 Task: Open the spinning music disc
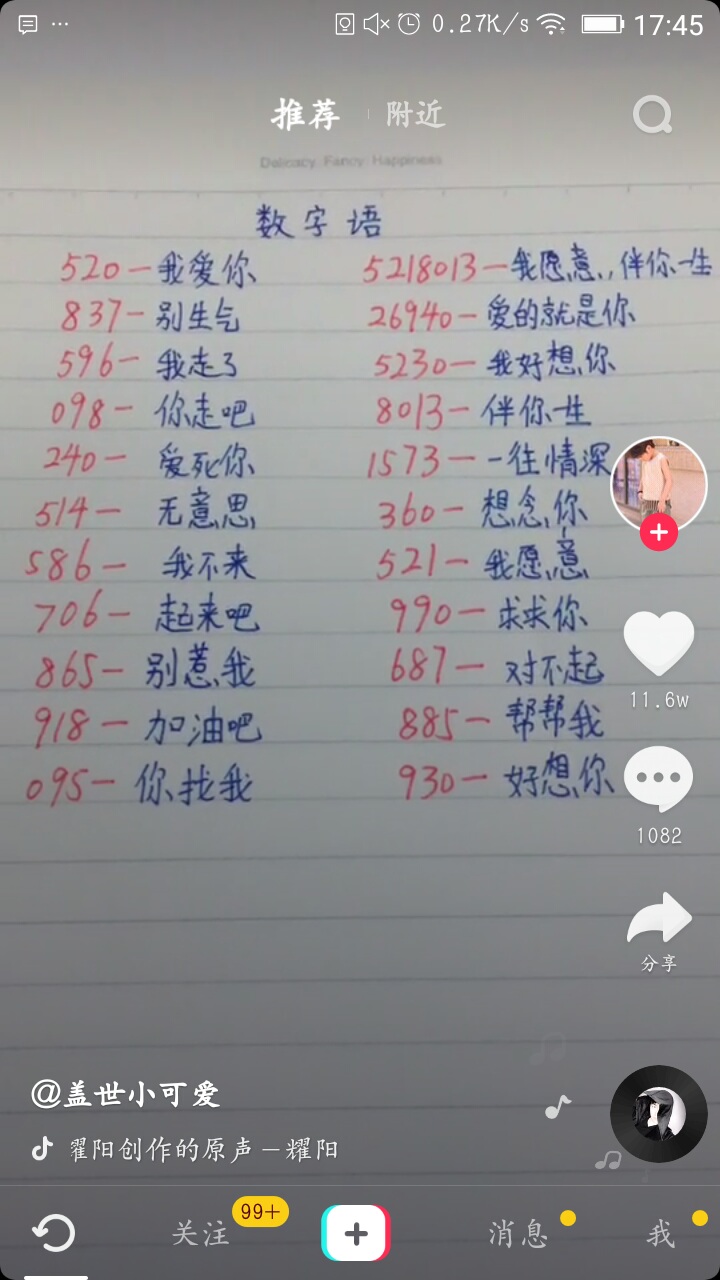pos(658,1113)
